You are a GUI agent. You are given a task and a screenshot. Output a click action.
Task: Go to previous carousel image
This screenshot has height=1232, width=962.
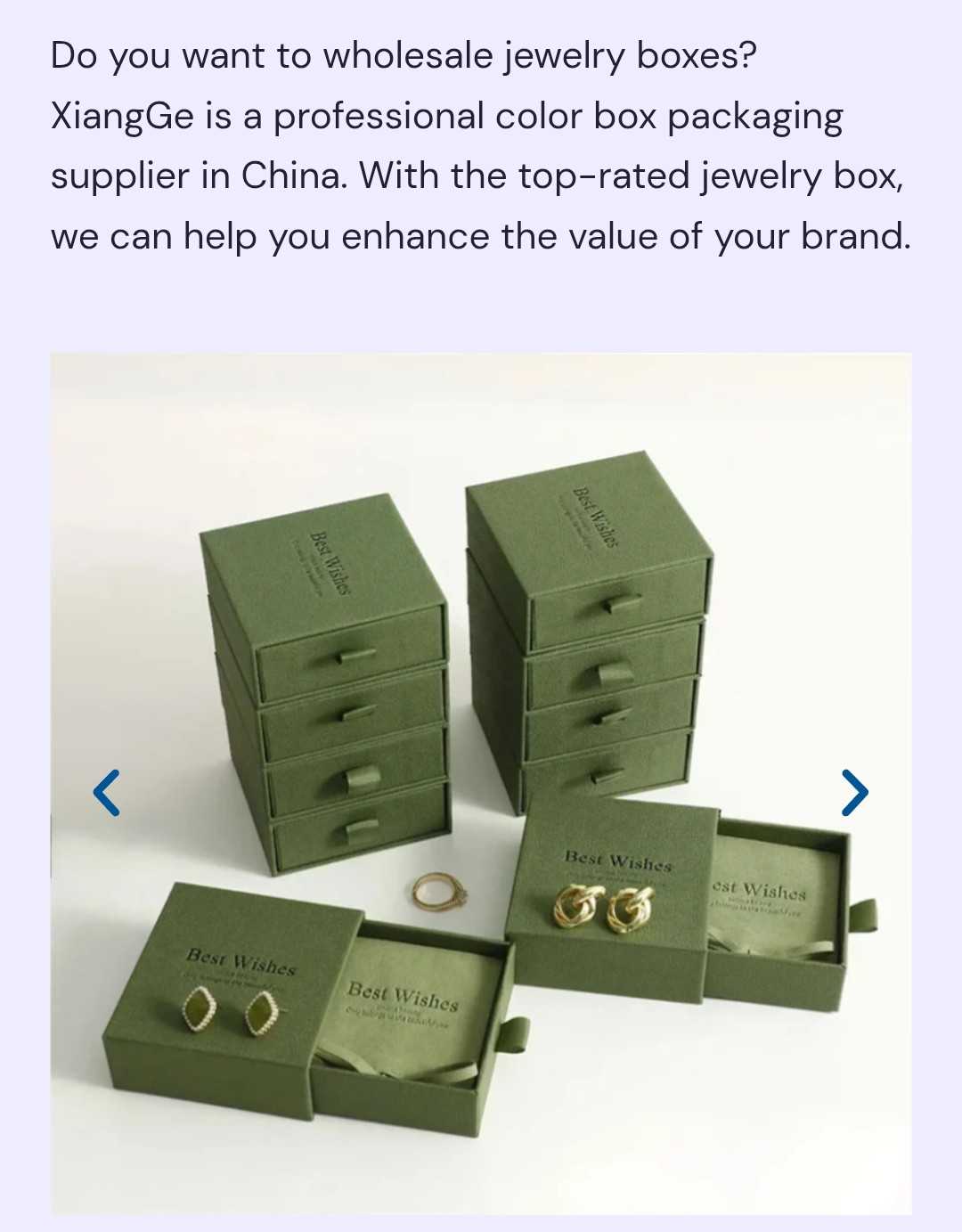pyautogui.click(x=107, y=792)
